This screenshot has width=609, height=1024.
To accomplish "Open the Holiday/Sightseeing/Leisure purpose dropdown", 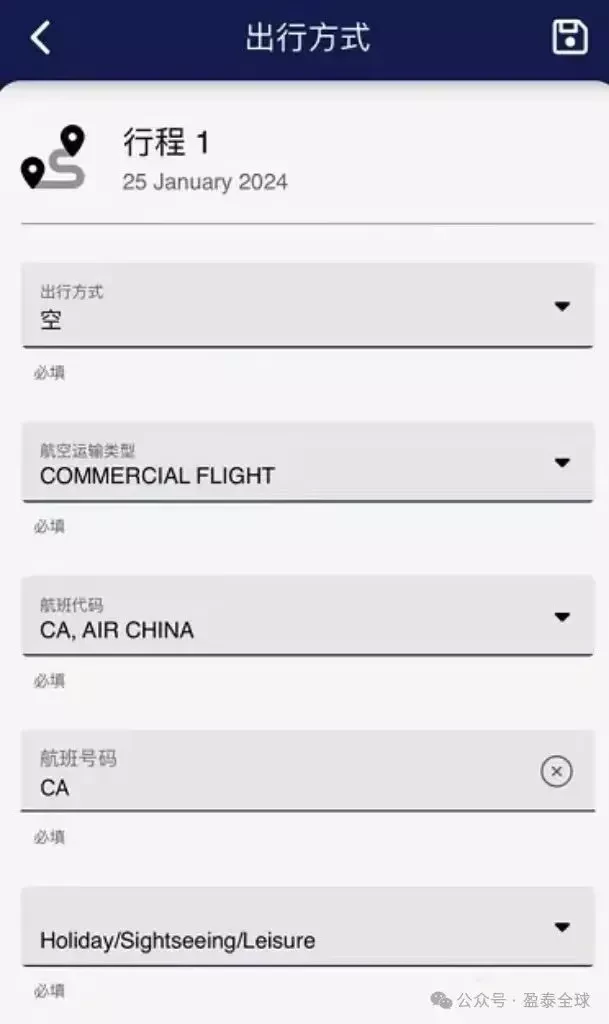I will [307, 926].
